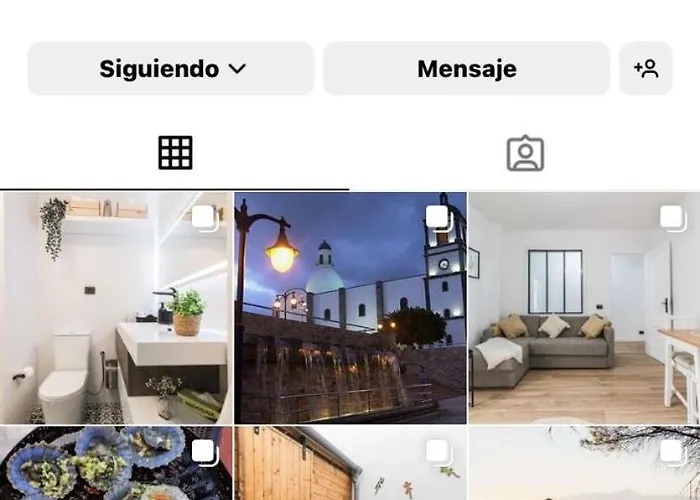Image resolution: width=700 pixels, height=500 pixels.
Task: Open the church at night post
Action: 350,308
